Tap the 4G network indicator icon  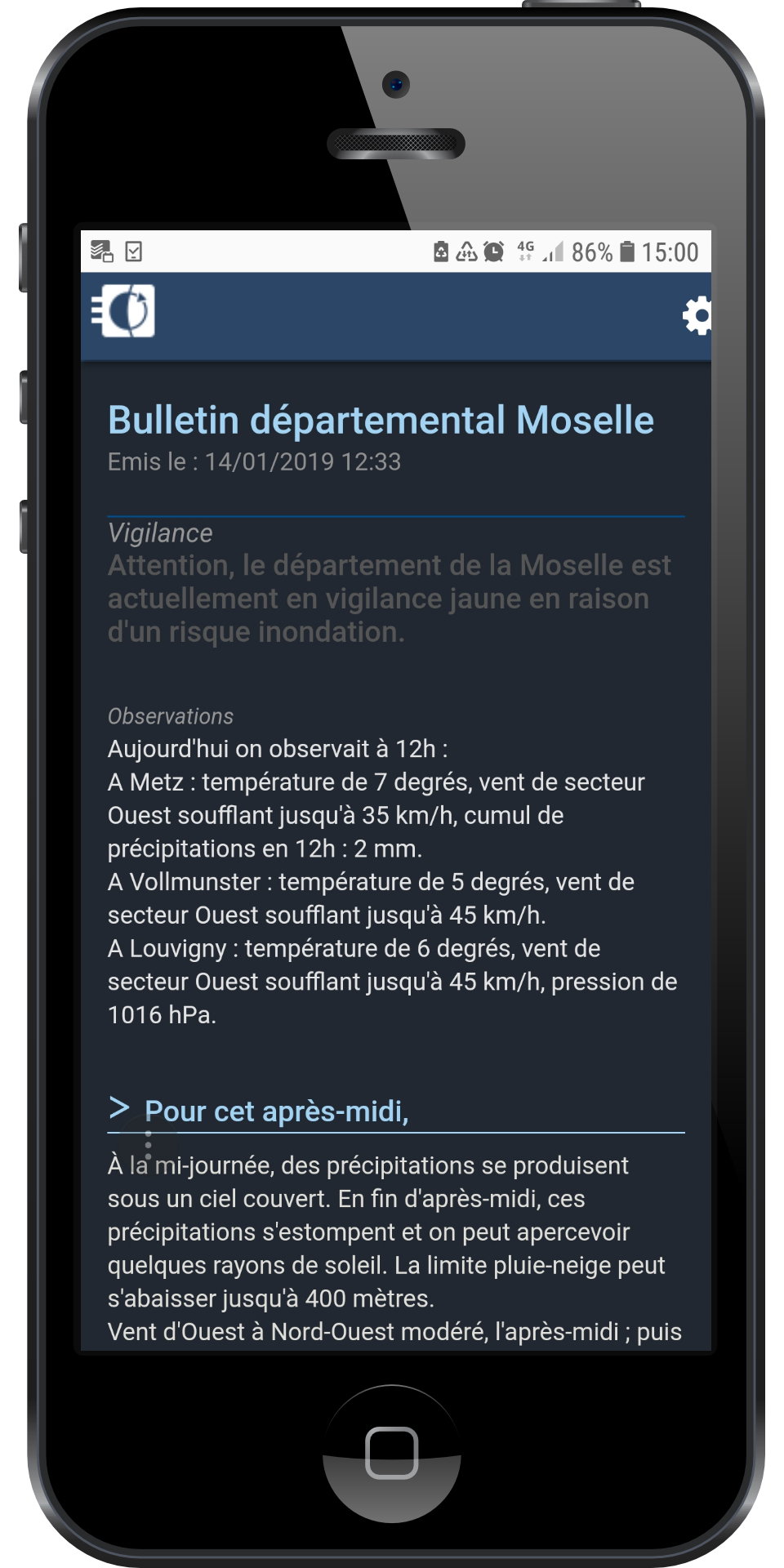click(x=527, y=252)
